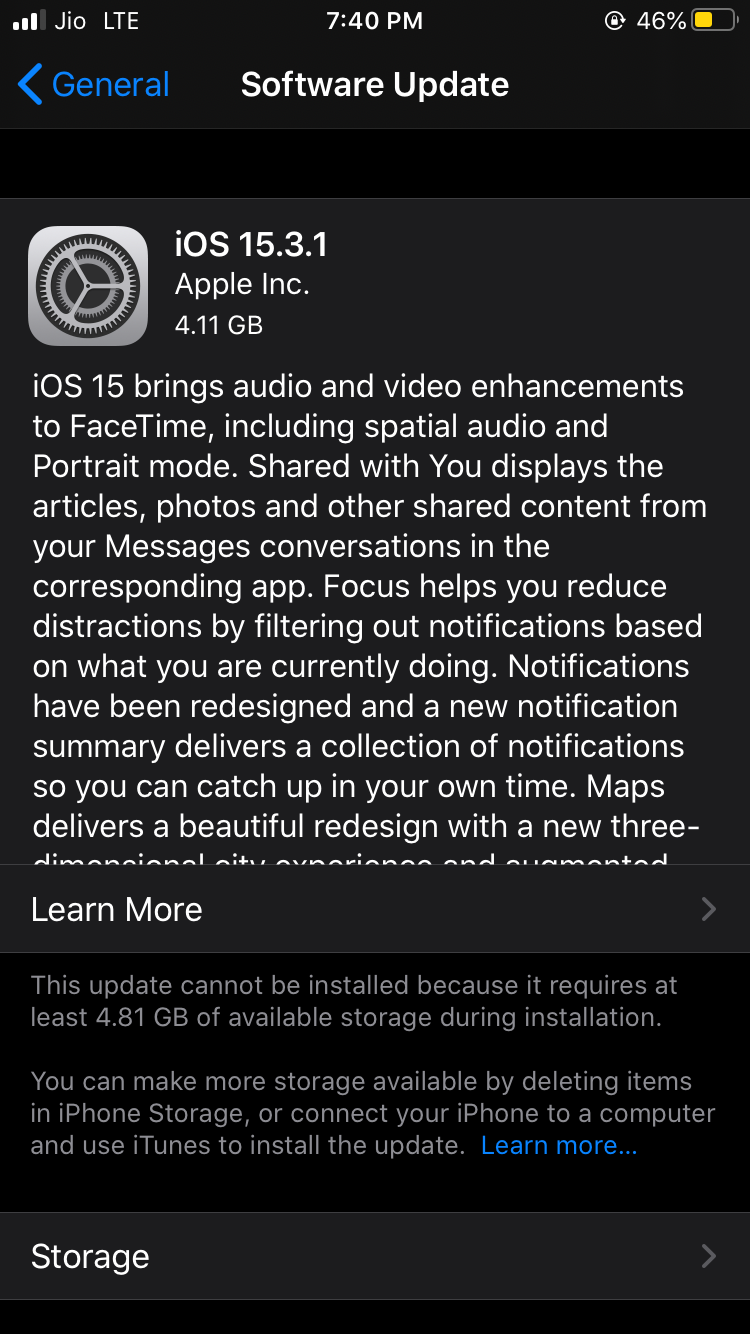The width and height of the screenshot is (750, 1334).
Task: Open the Storage row
Action: (x=374, y=1256)
